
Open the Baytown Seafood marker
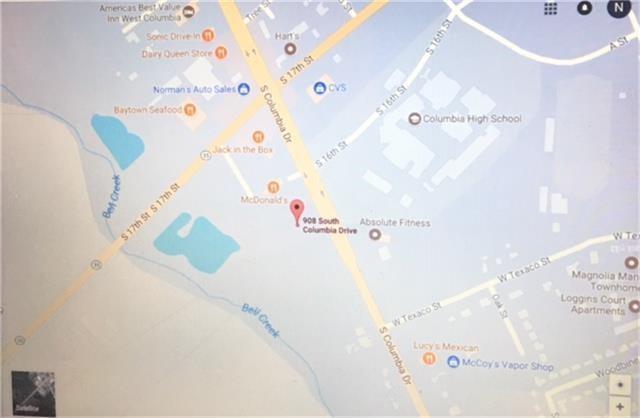click(190, 109)
